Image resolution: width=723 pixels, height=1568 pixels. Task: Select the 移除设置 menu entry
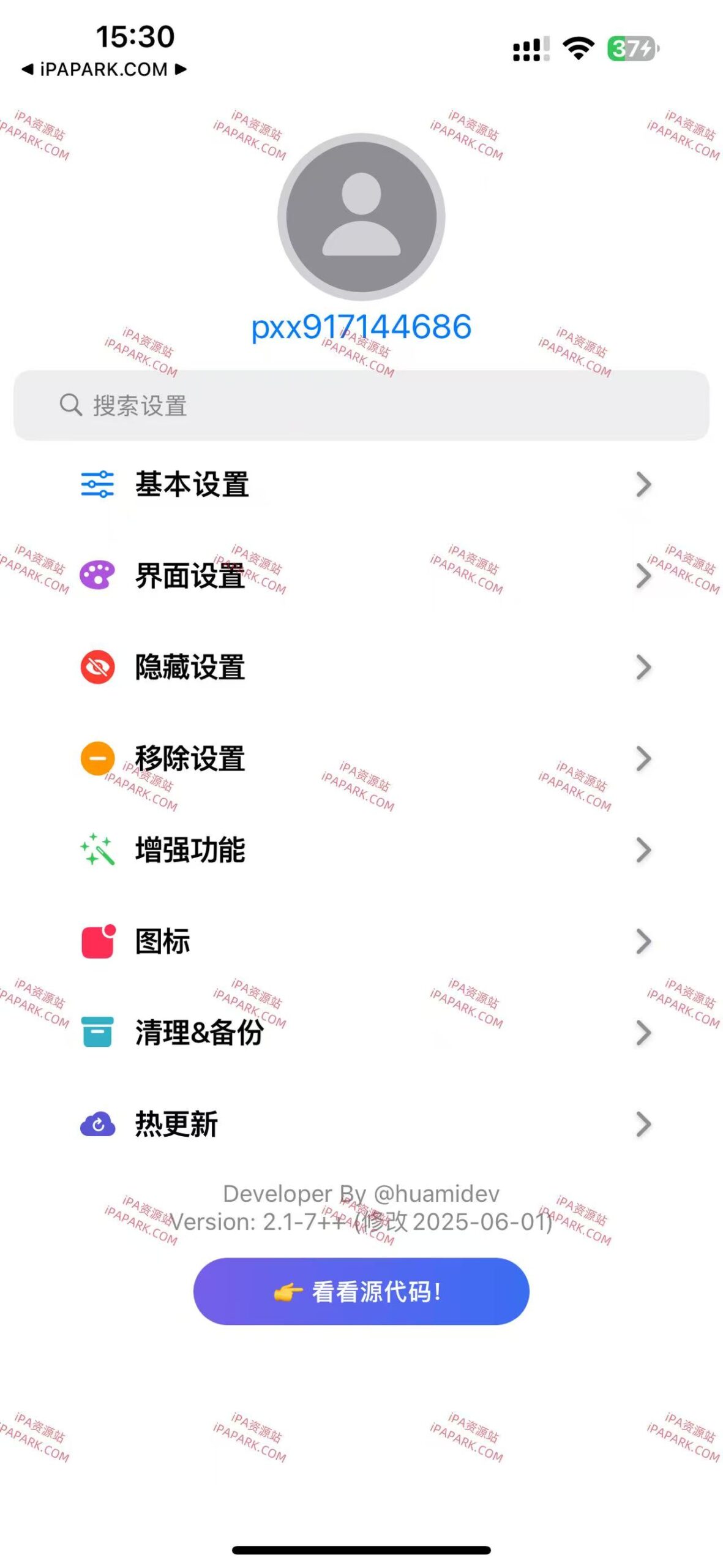click(190, 759)
